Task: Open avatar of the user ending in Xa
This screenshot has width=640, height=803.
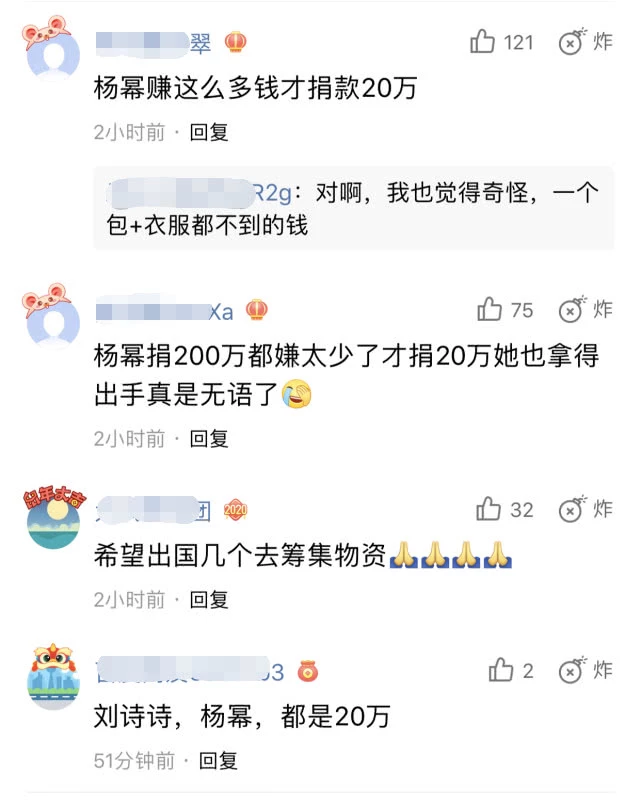Action: click(51, 316)
